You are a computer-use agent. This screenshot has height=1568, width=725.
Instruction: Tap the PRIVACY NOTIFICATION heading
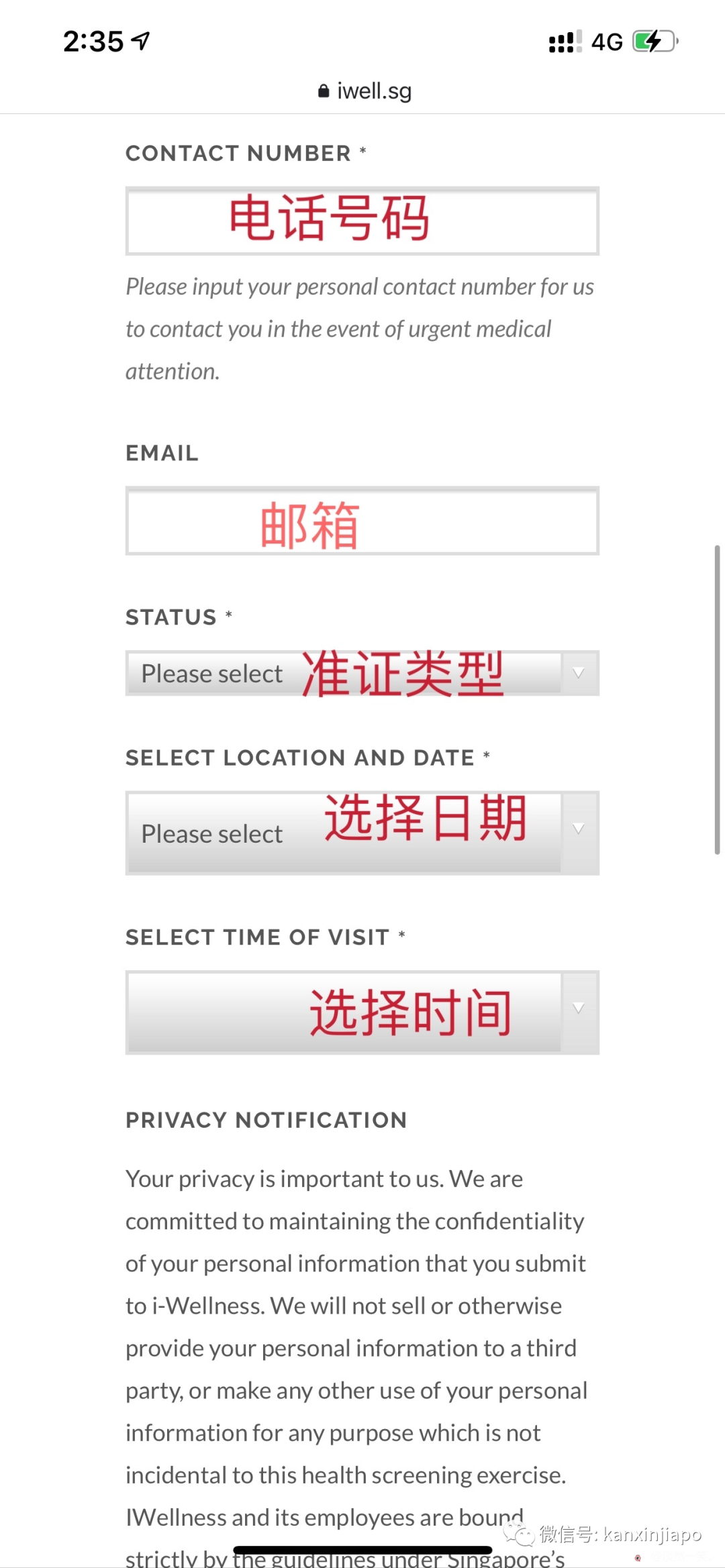265,1119
